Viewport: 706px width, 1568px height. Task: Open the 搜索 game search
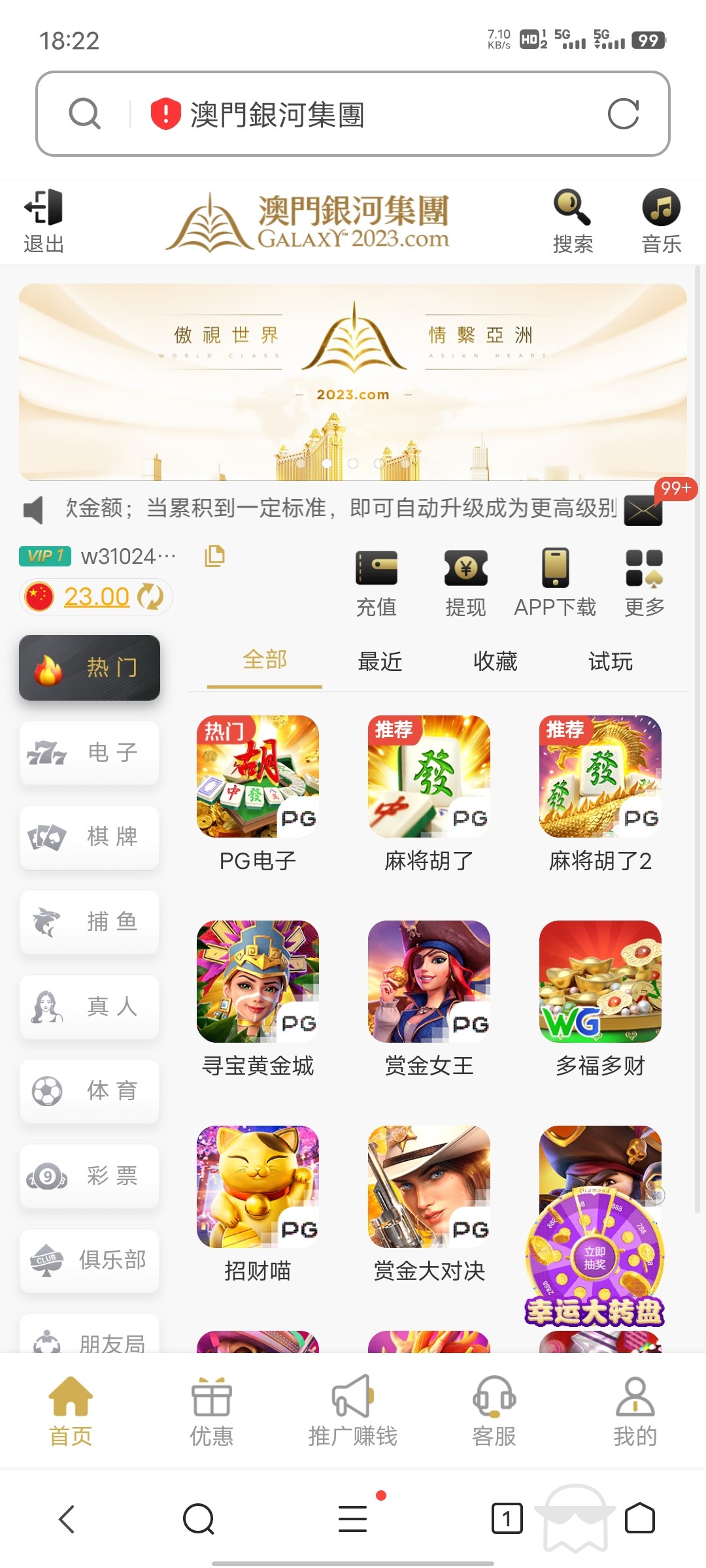point(573,221)
